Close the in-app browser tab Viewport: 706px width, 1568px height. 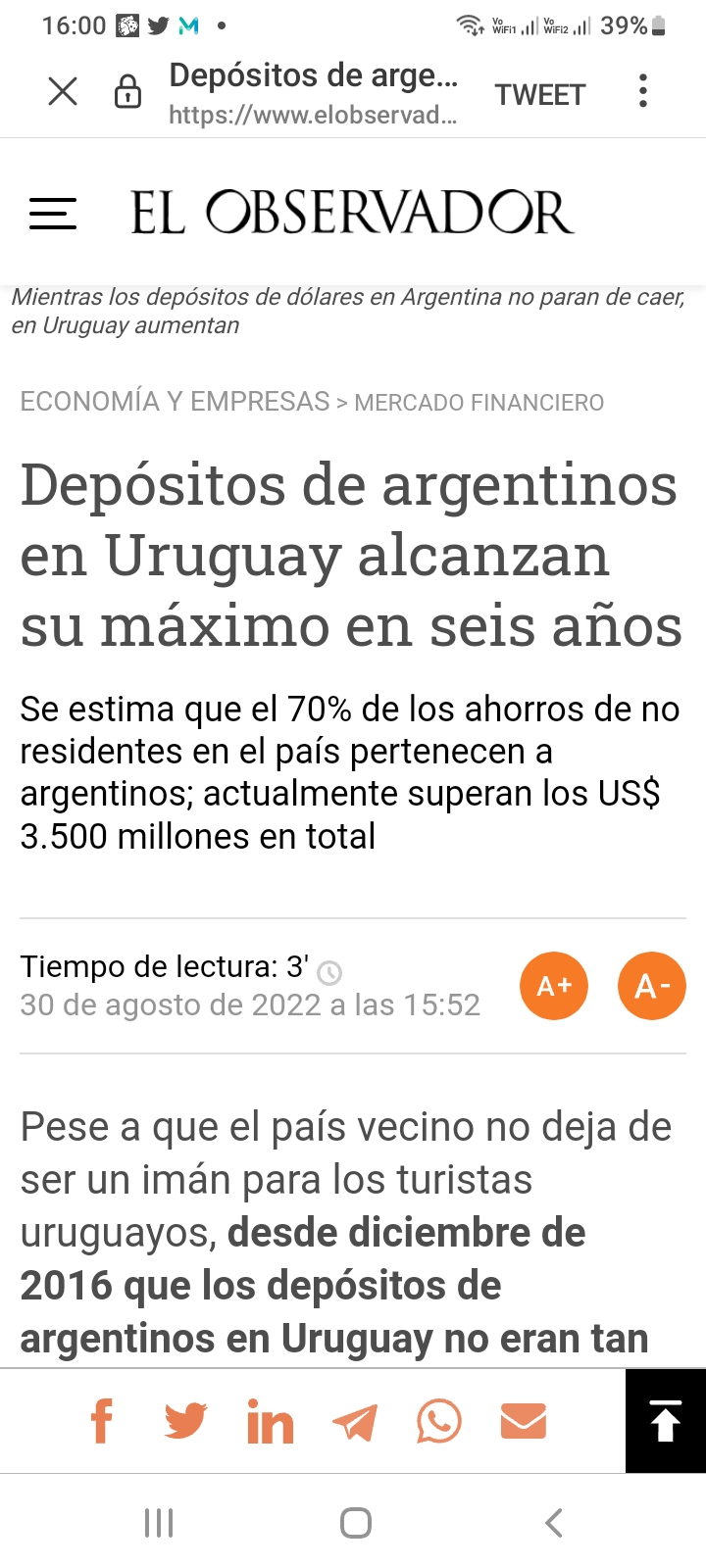[x=63, y=92]
